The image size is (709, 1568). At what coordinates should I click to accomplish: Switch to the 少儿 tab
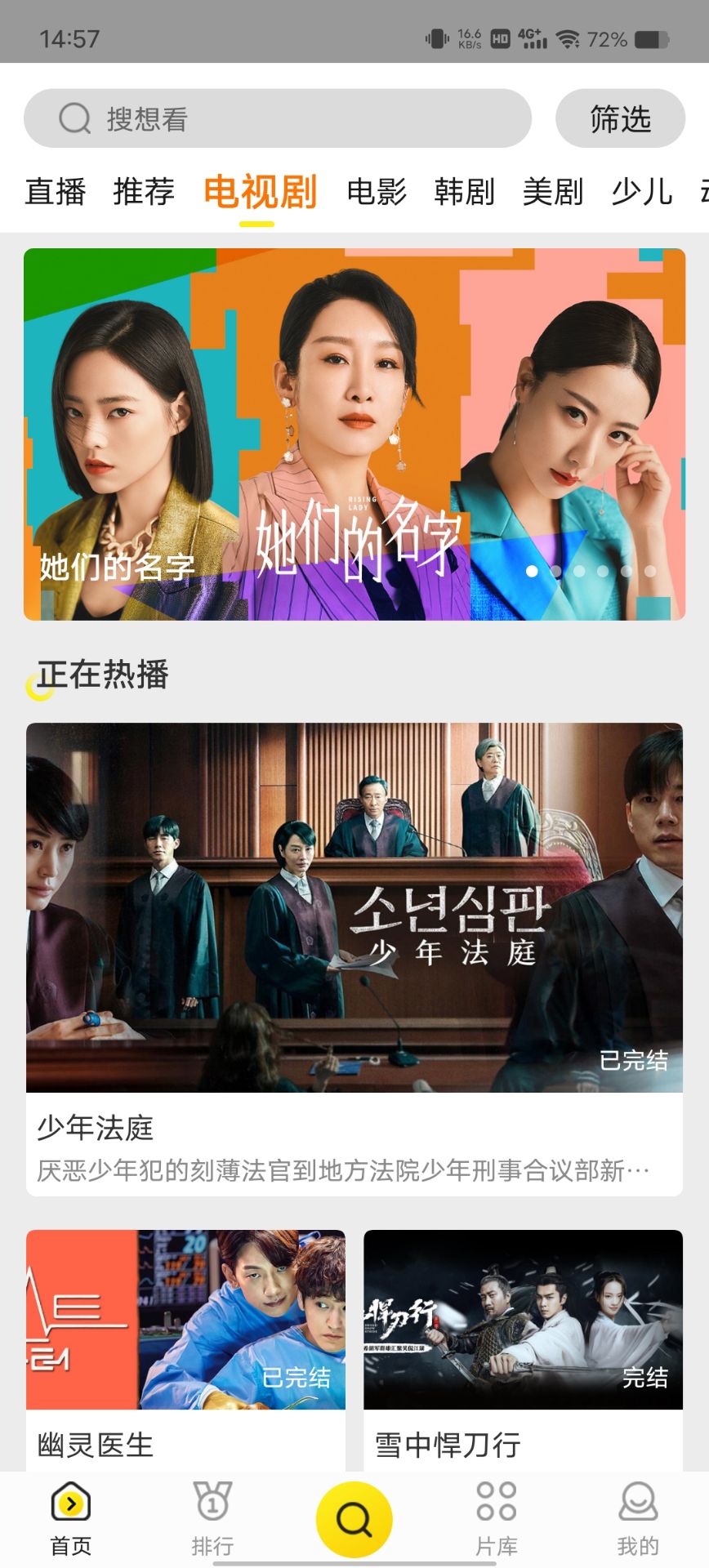642,192
